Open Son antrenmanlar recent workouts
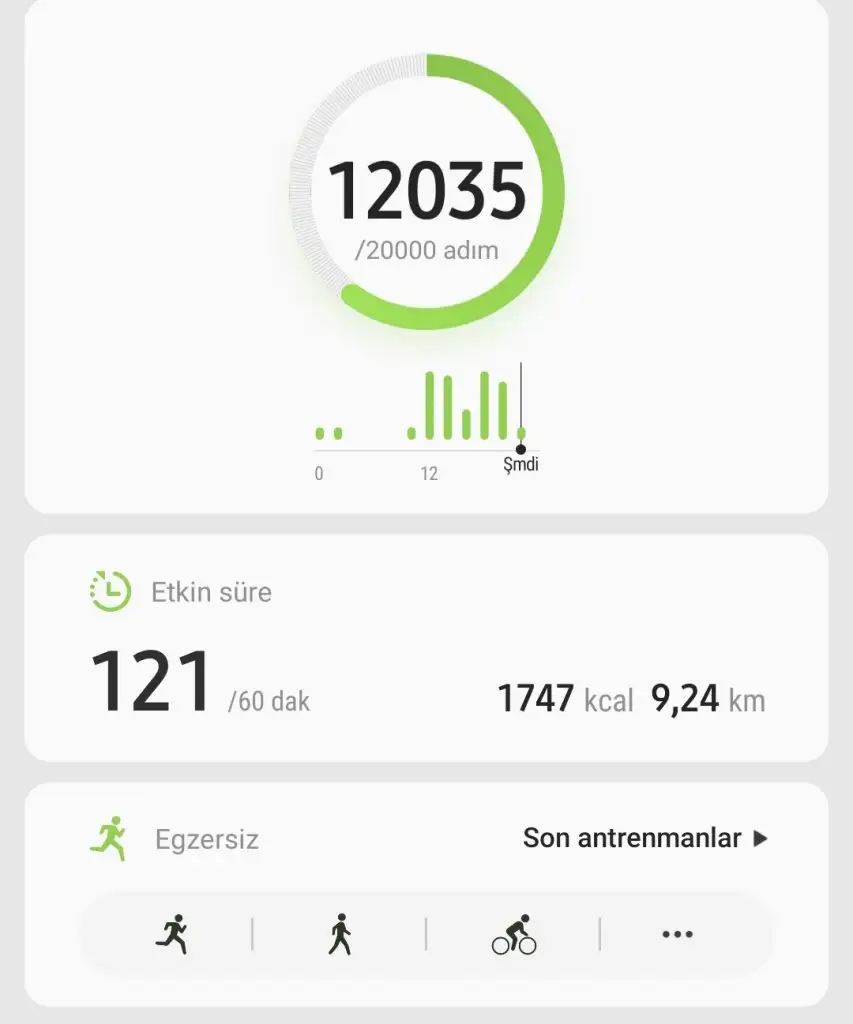This screenshot has height=1024, width=853. (x=645, y=838)
